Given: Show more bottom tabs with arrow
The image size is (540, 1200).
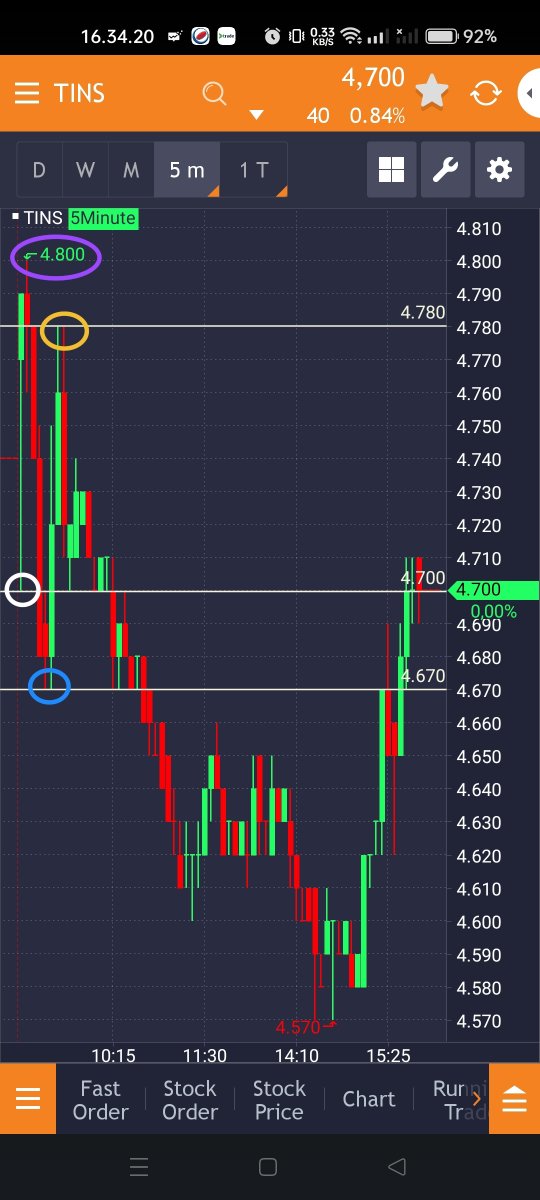Looking at the screenshot, I should (x=477, y=1100).
